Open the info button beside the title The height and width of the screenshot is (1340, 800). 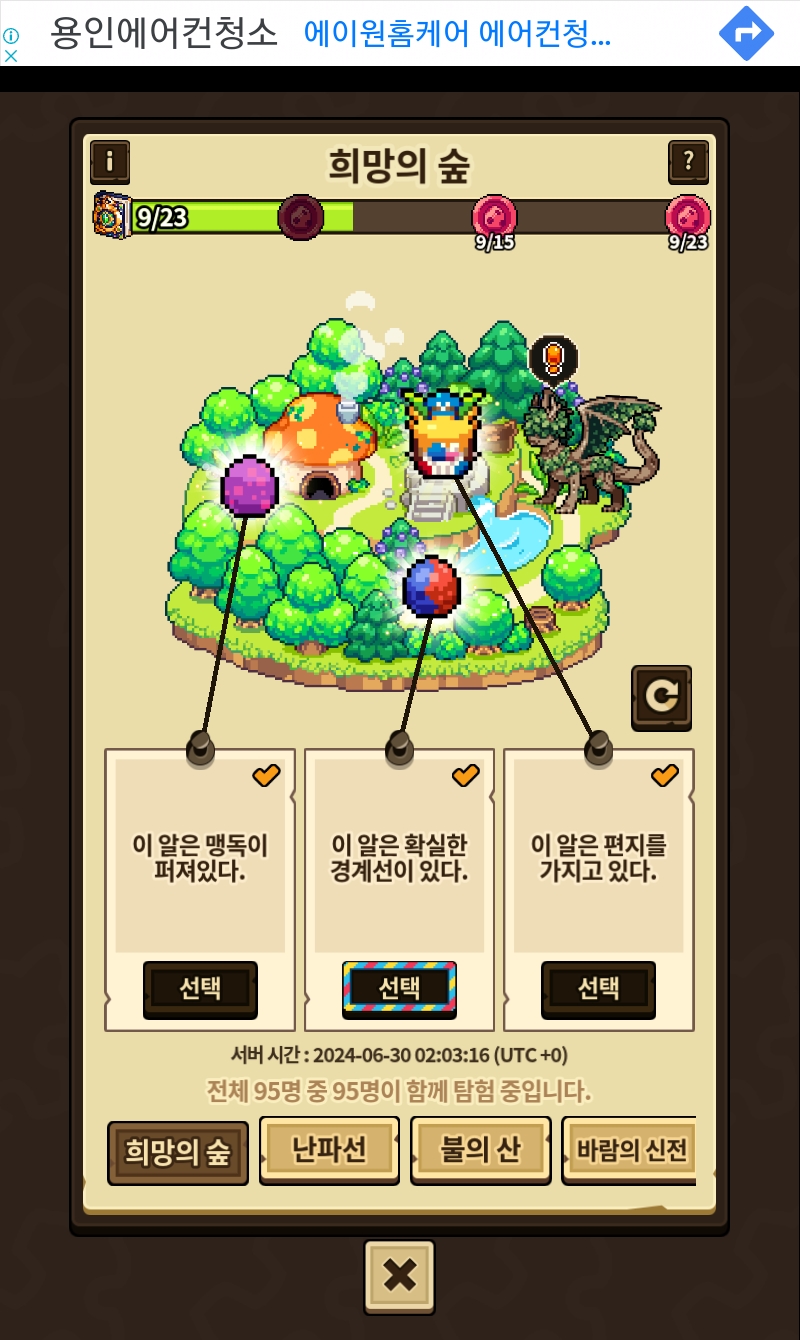coord(110,160)
